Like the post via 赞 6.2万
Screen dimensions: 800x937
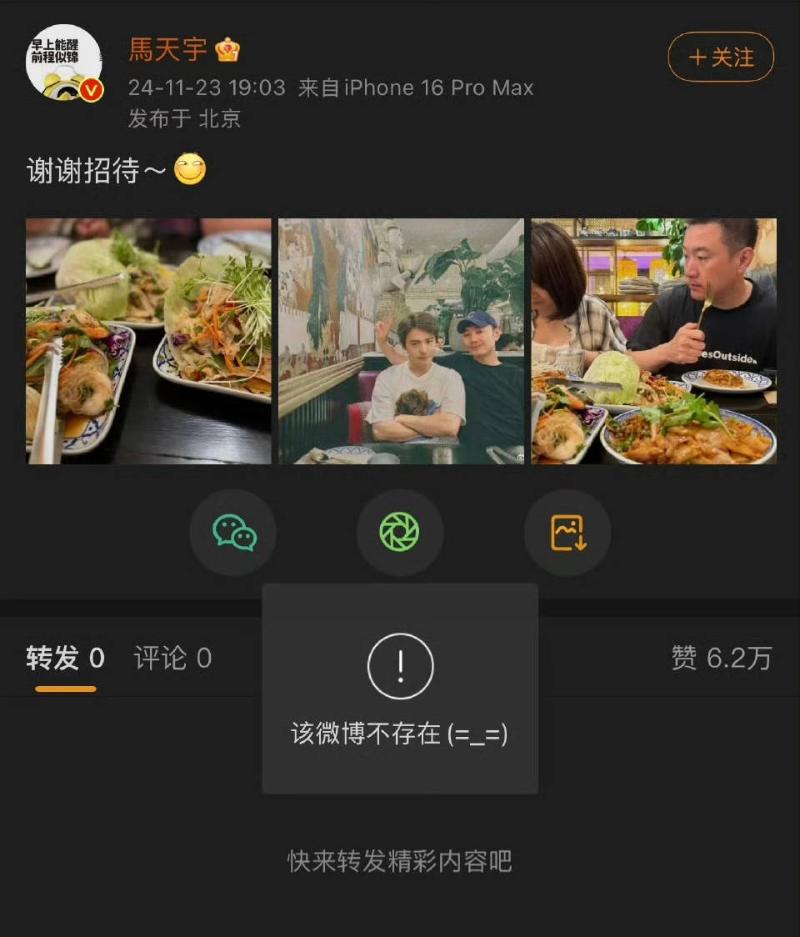(721, 658)
